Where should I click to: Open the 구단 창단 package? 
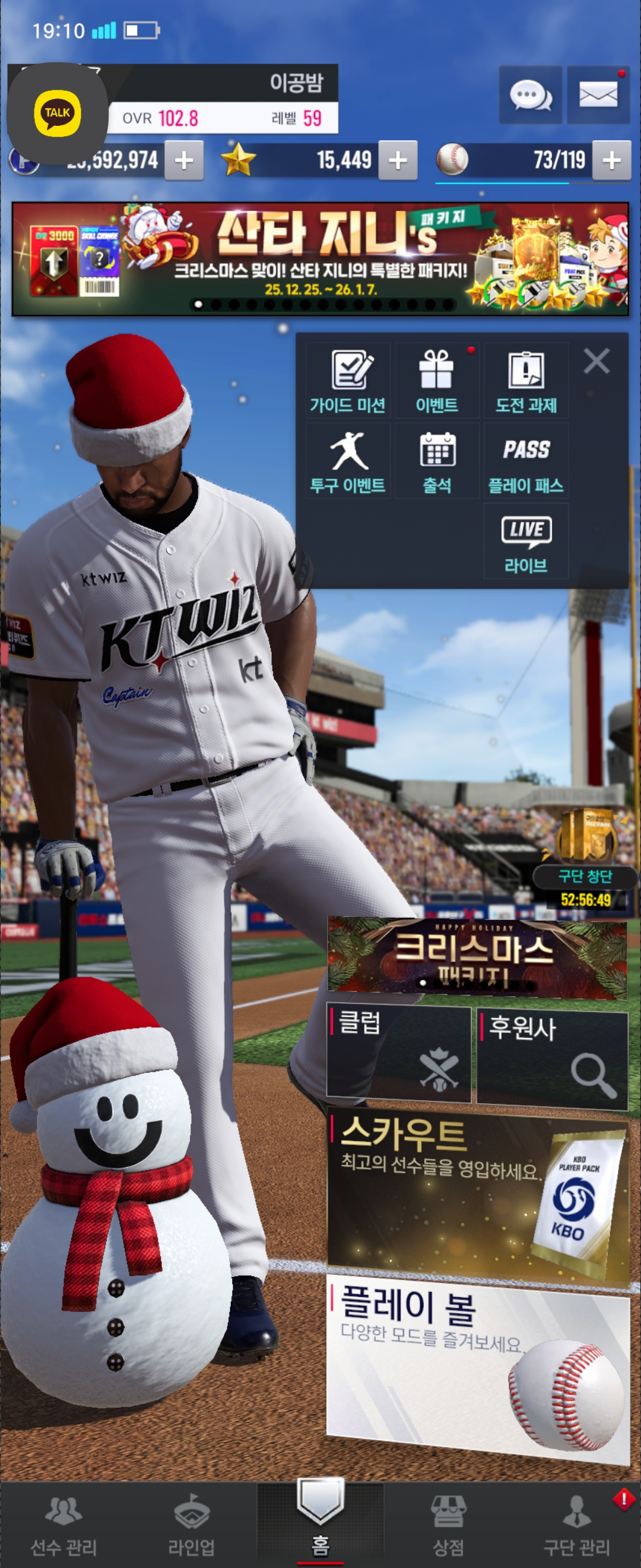coord(585,852)
